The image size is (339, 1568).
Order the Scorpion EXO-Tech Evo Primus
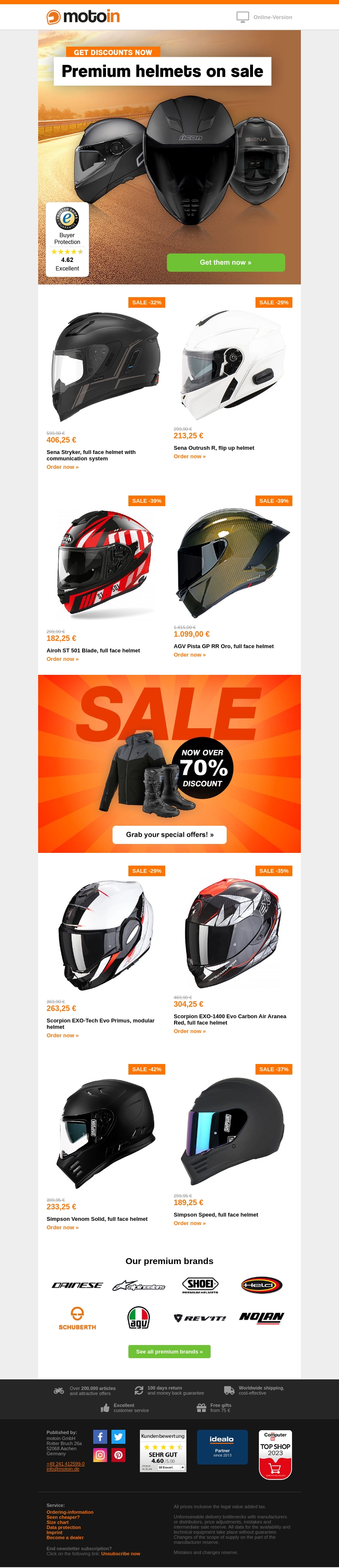point(62,1035)
